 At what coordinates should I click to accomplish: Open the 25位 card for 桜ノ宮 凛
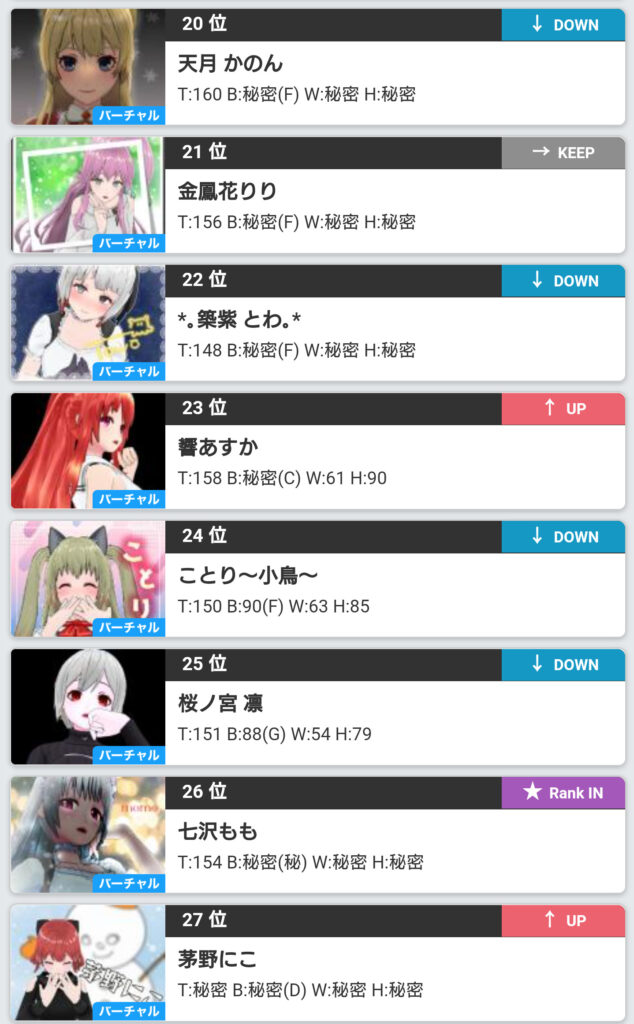click(x=317, y=707)
